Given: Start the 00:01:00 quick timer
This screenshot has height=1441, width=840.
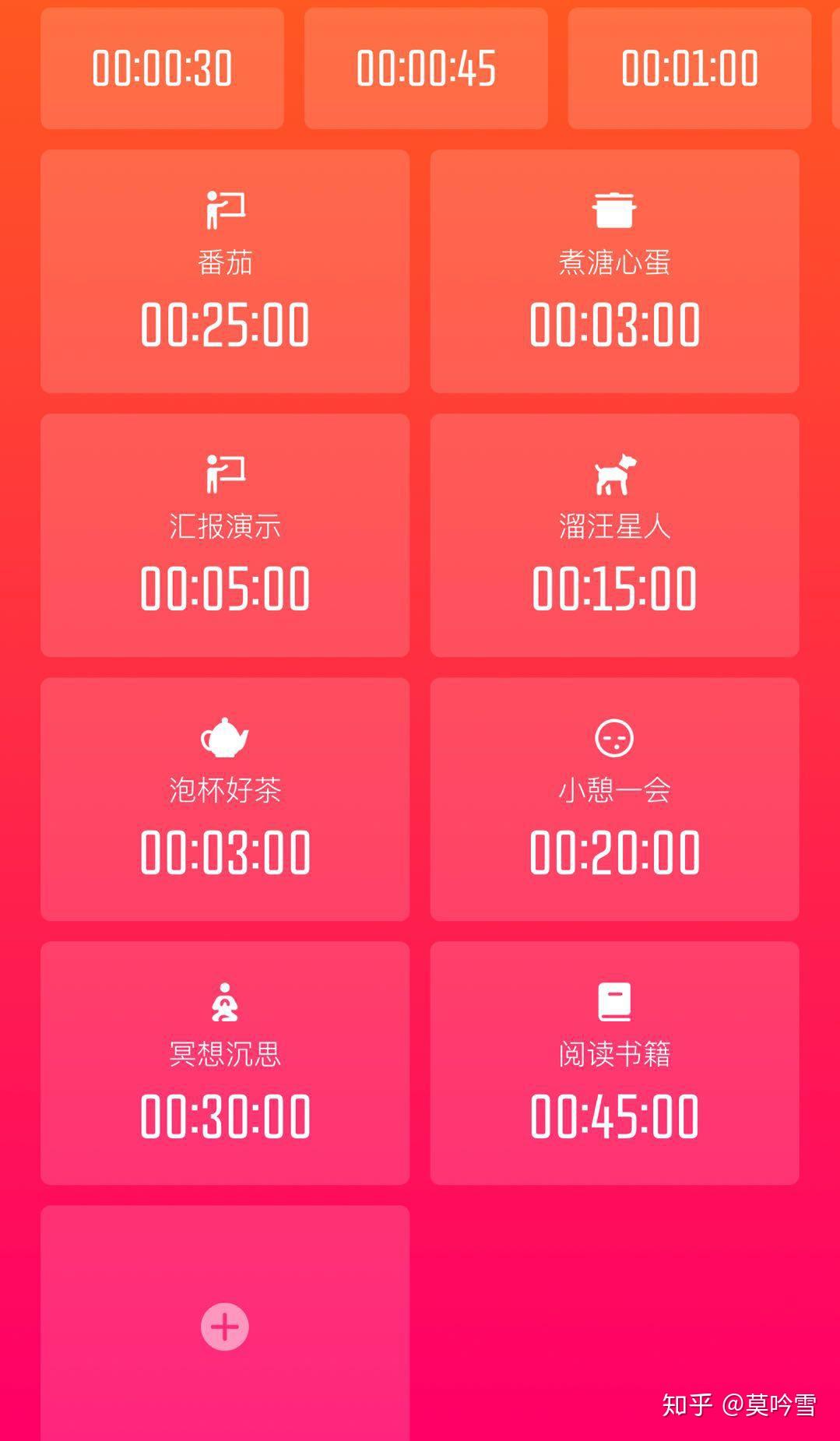Looking at the screenshot, I should coord(689,69).
